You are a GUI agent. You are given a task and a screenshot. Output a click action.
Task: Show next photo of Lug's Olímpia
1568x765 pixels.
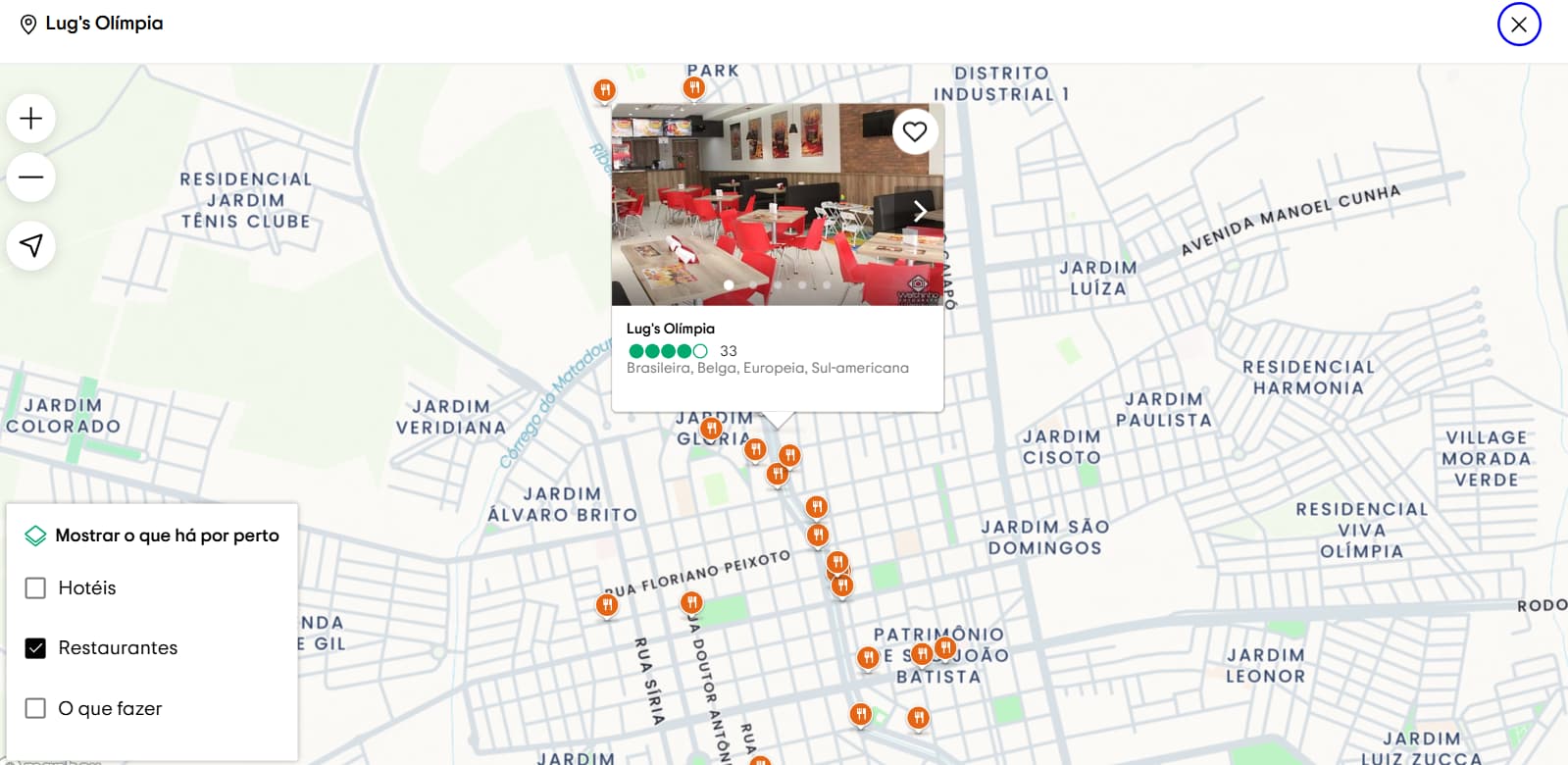coord(919,211)
